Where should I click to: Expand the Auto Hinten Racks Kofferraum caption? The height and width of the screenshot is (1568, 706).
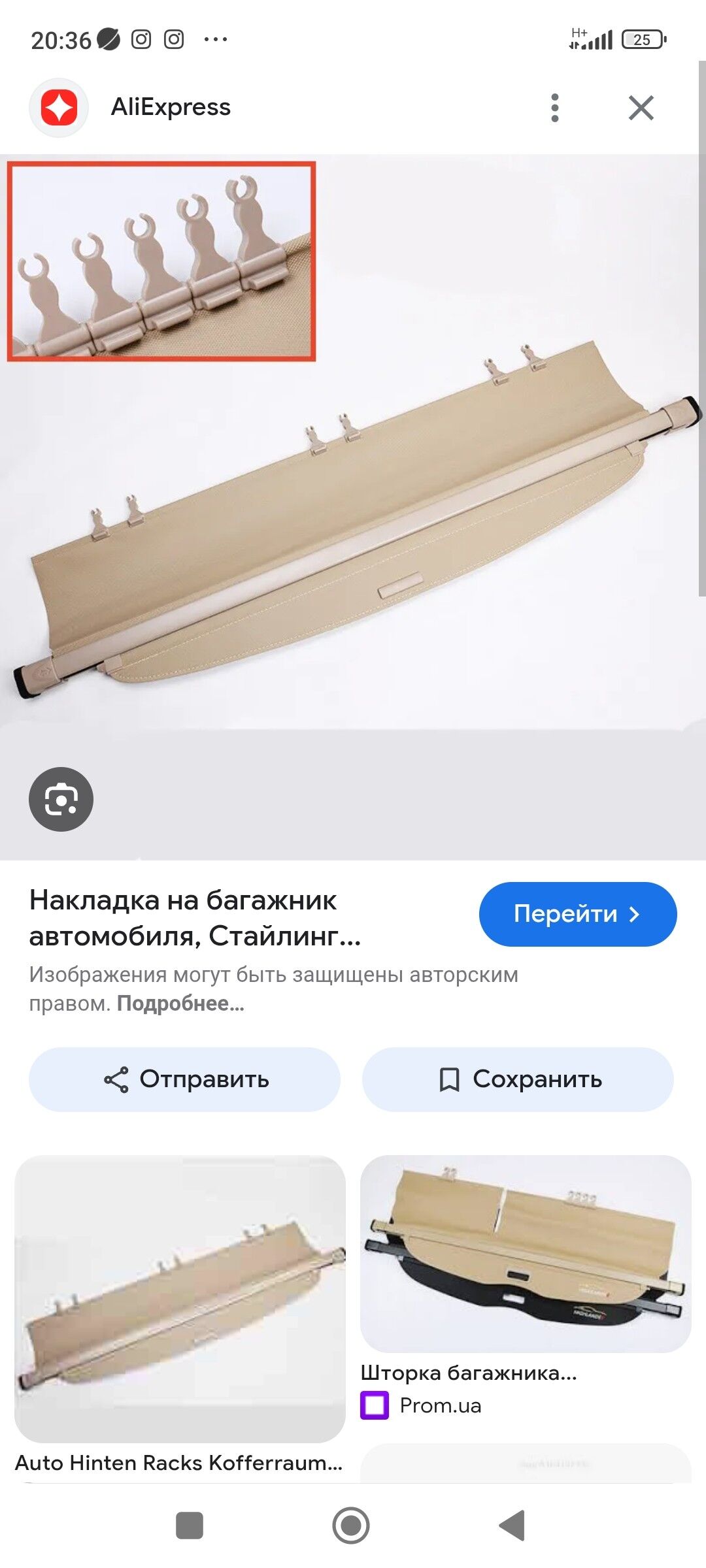[x=178, y=1463]
